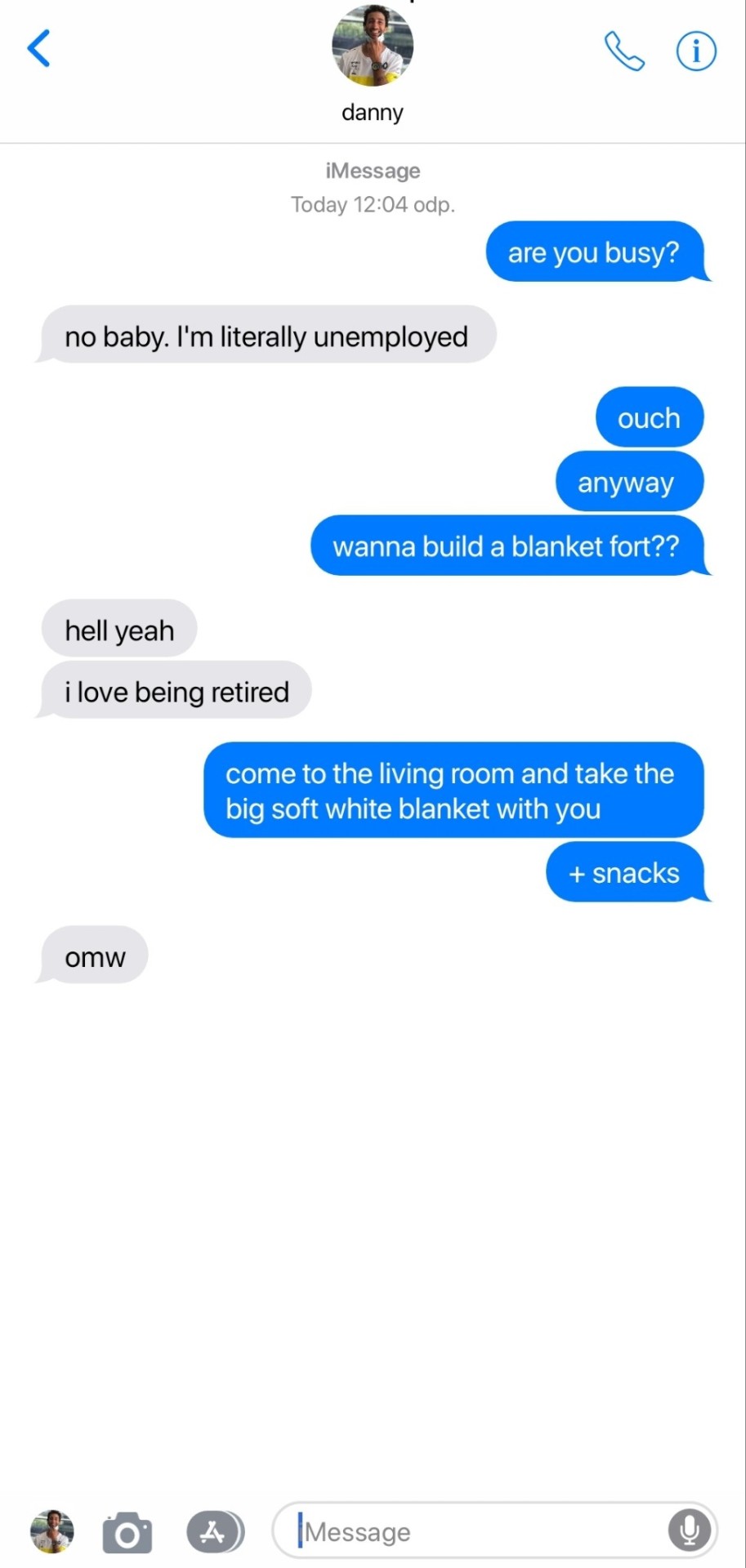Image resolution: width=746 pixels, height=1568 pixels.
Task: Open the camera to take a photo
Action: [x=127, y=1532]
